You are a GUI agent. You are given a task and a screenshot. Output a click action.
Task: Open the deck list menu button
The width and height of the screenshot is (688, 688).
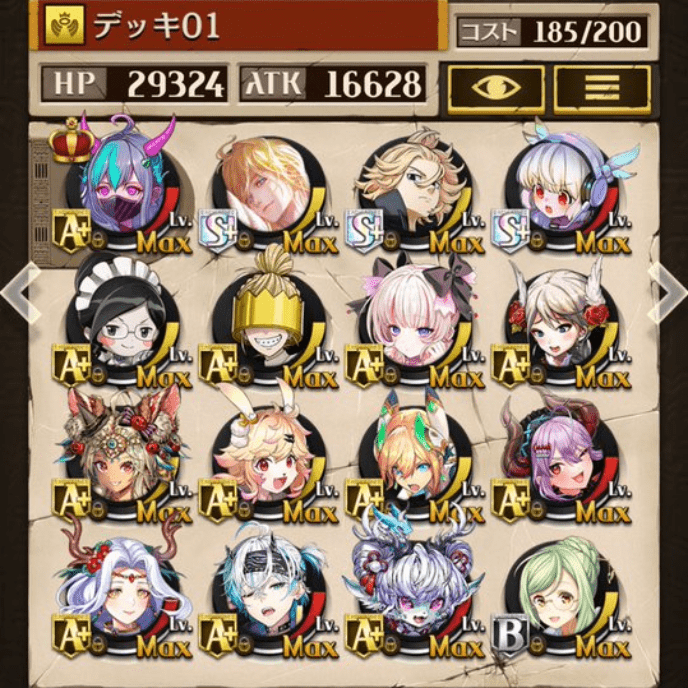click(602, 87)
